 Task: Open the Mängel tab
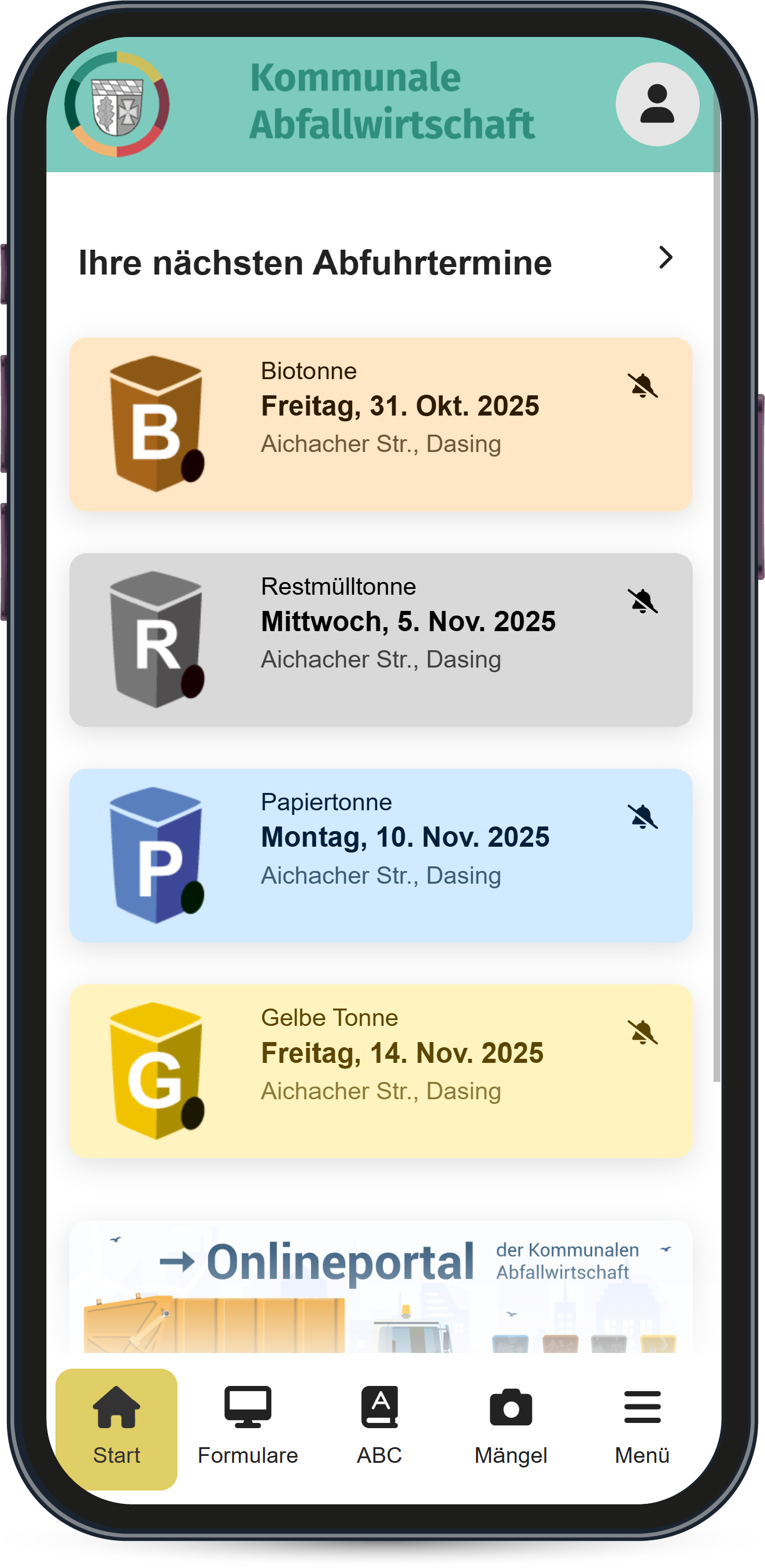pos(511,1428)
